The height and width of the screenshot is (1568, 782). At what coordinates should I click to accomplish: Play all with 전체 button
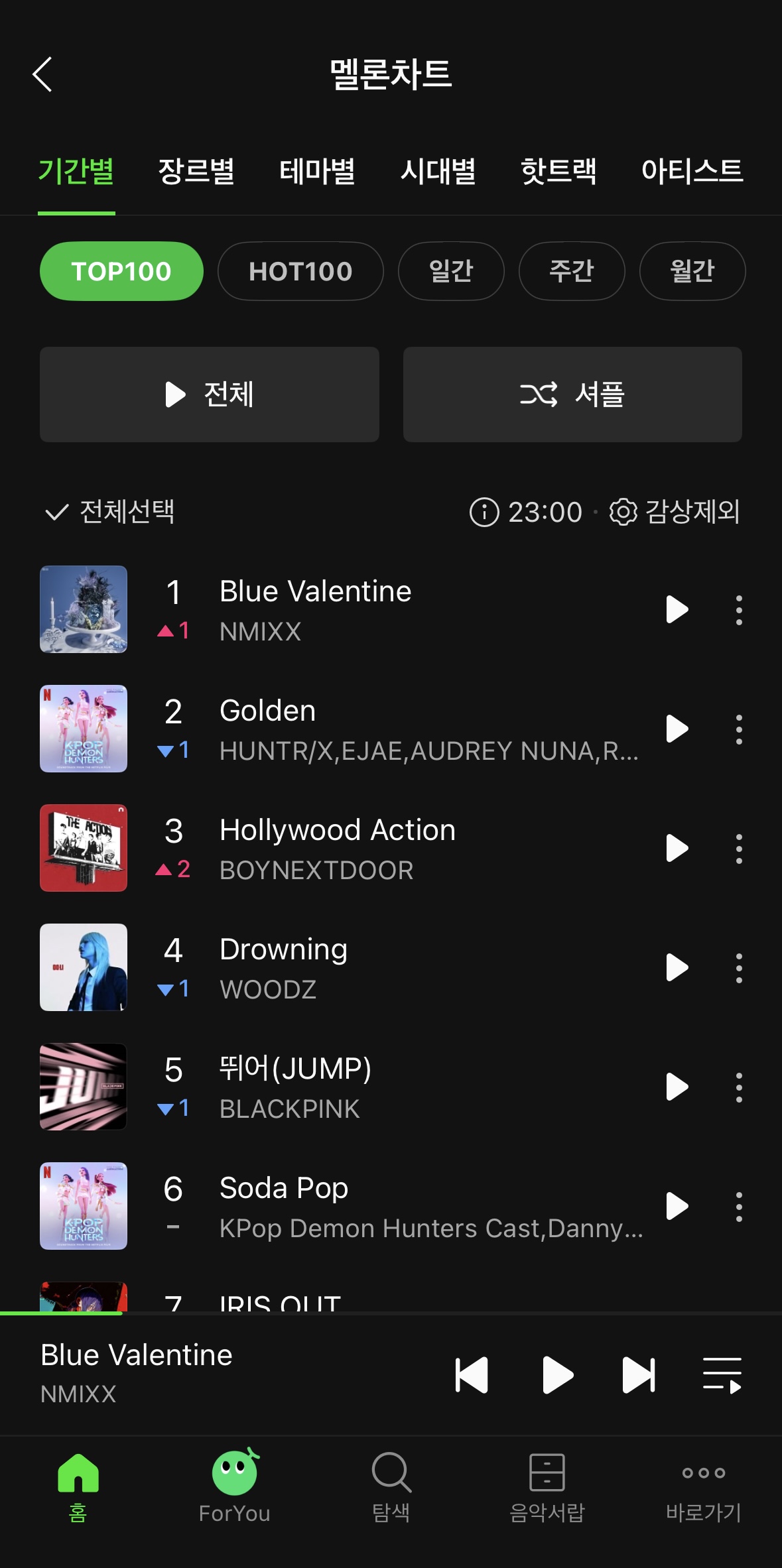(x=210, y=394)
